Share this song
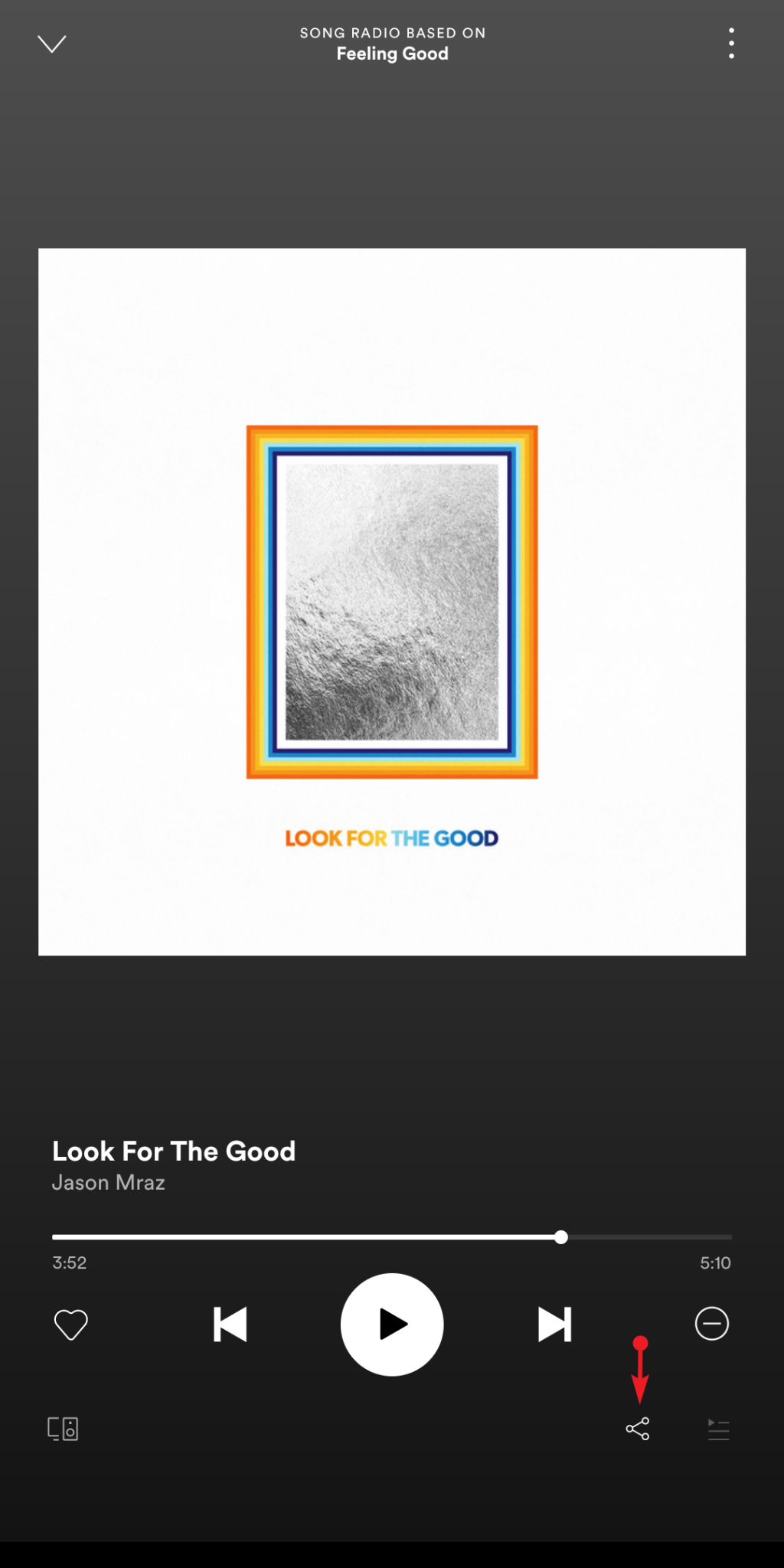784x1568 pixels. [x=638, y=1429]
